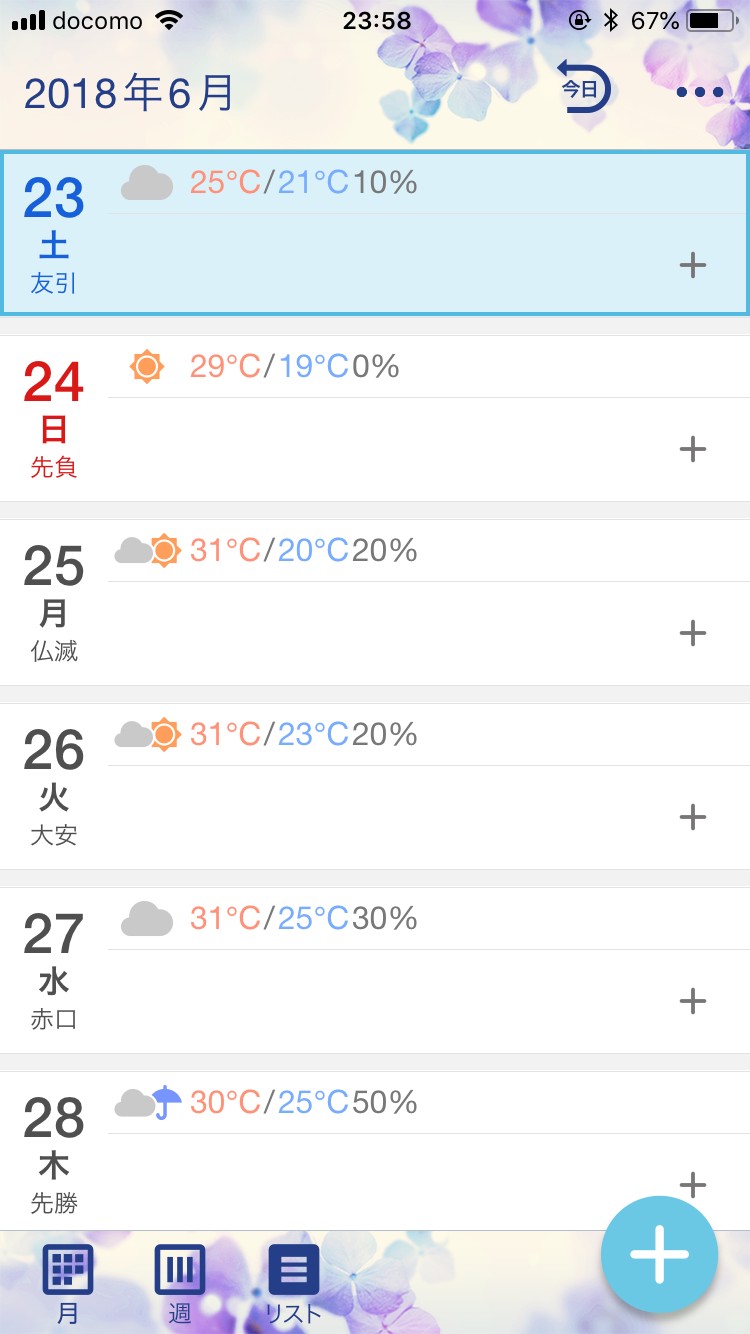Viewport: 750px width, 1334px height.
Task: Add an event on Wednesday the 27th
Action: pyautogui.click(x=692, y=1001)
